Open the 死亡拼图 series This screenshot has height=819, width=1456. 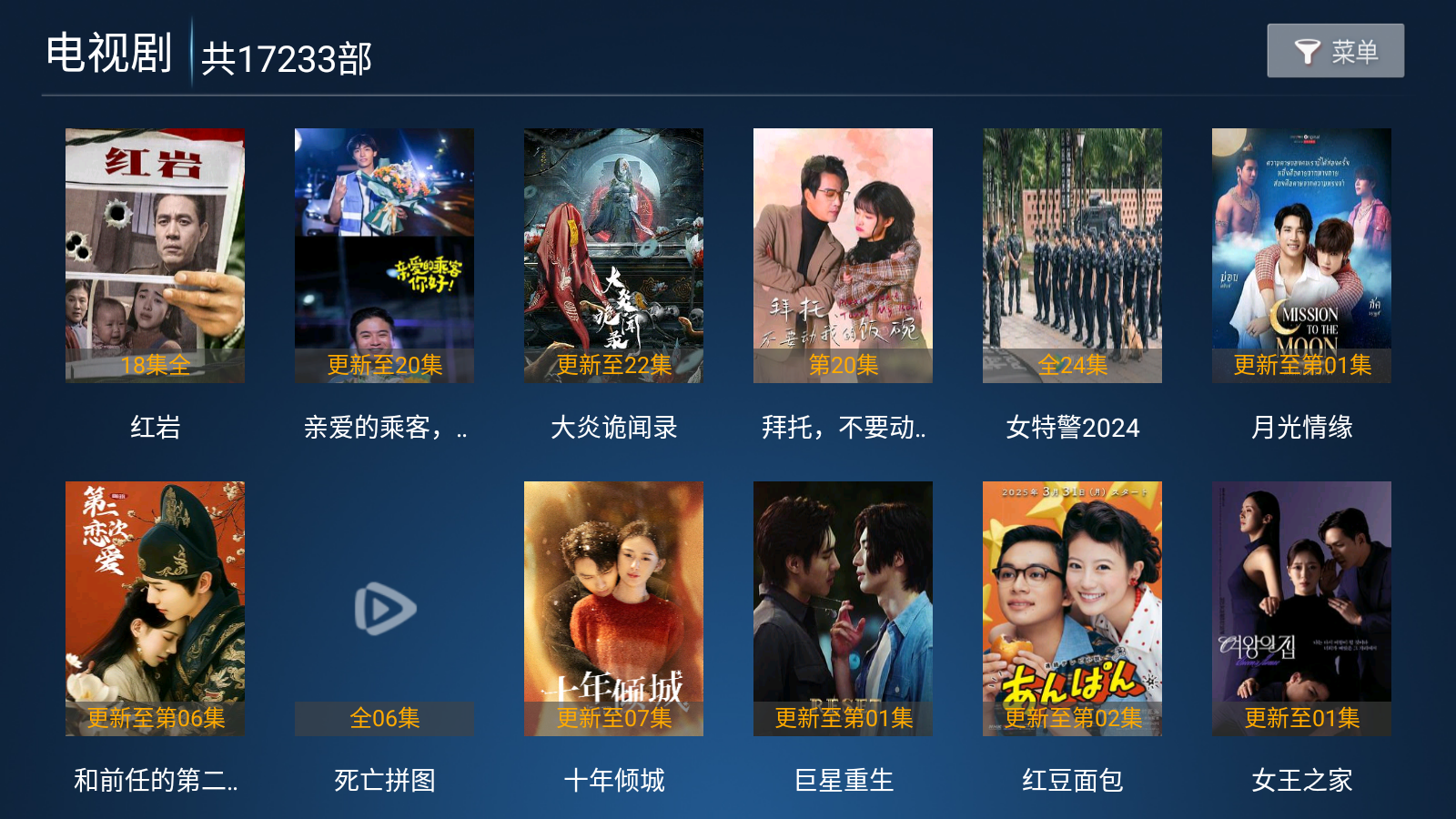coord(384,608)
